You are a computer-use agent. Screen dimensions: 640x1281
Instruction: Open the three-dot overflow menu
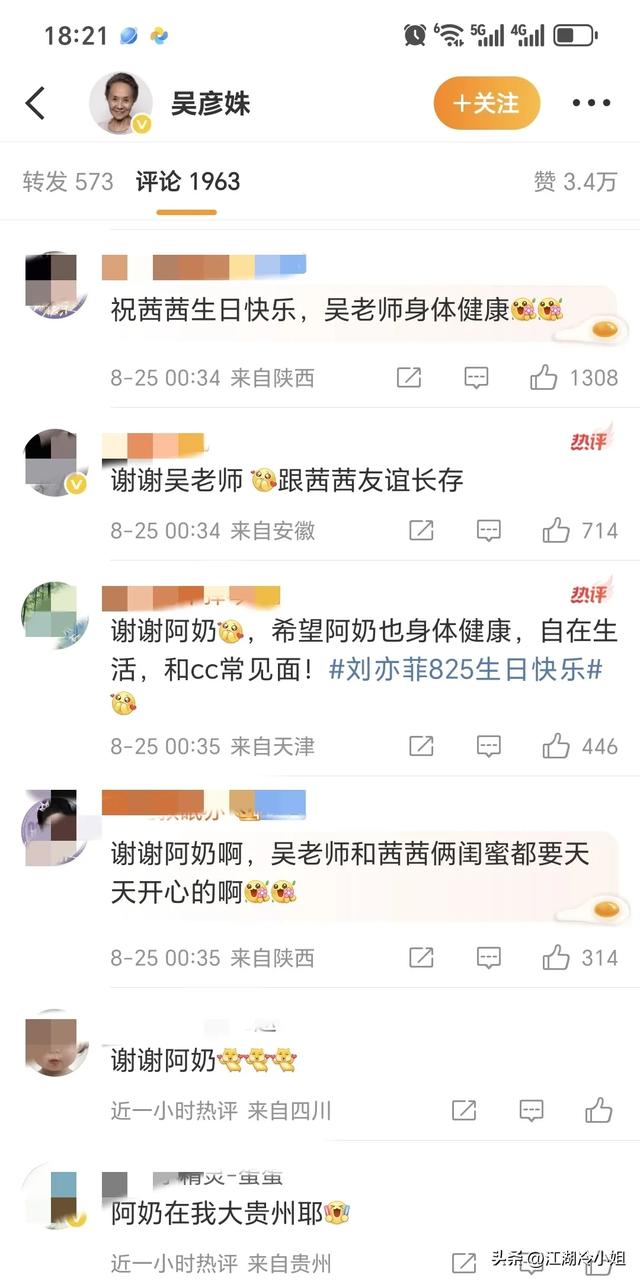pos(590,103)
